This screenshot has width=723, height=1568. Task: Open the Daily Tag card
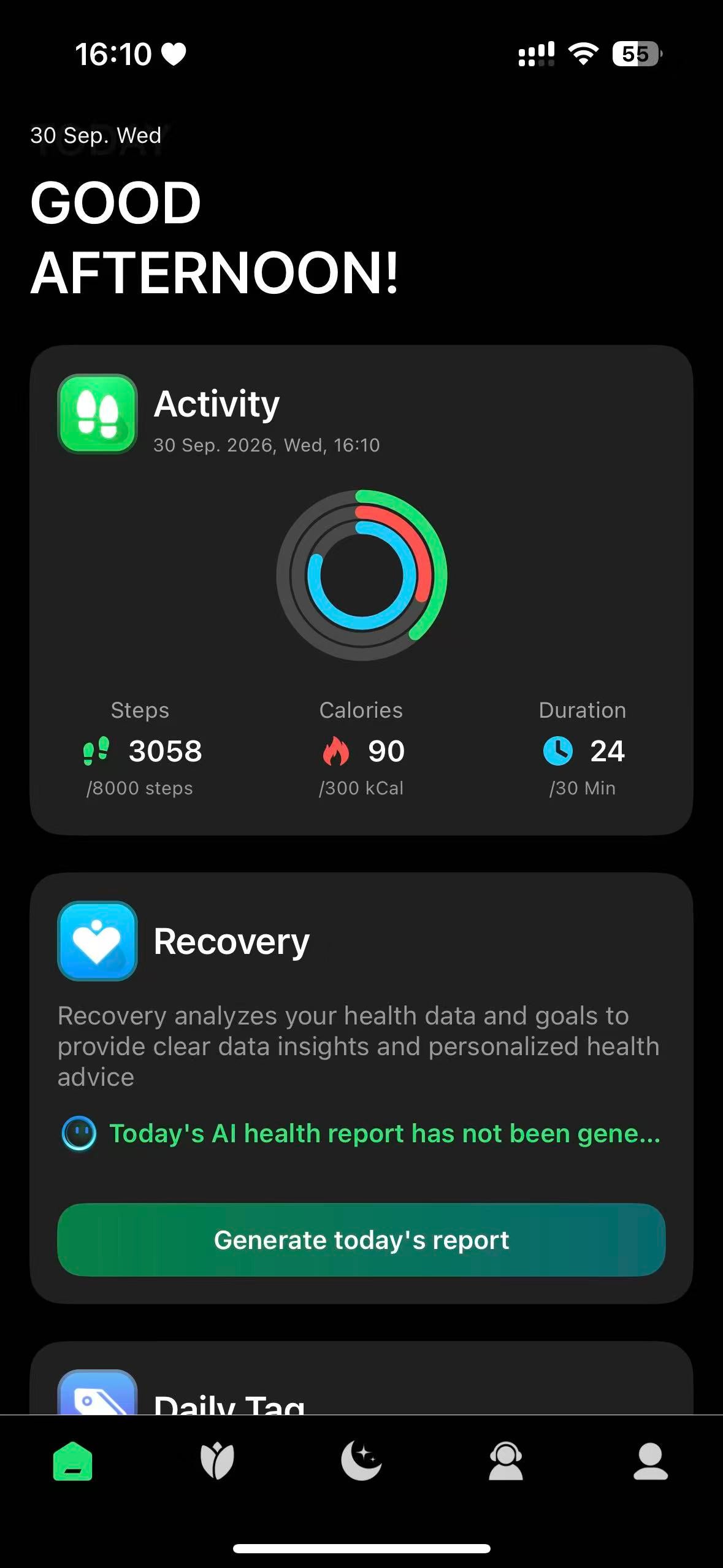361,1378
